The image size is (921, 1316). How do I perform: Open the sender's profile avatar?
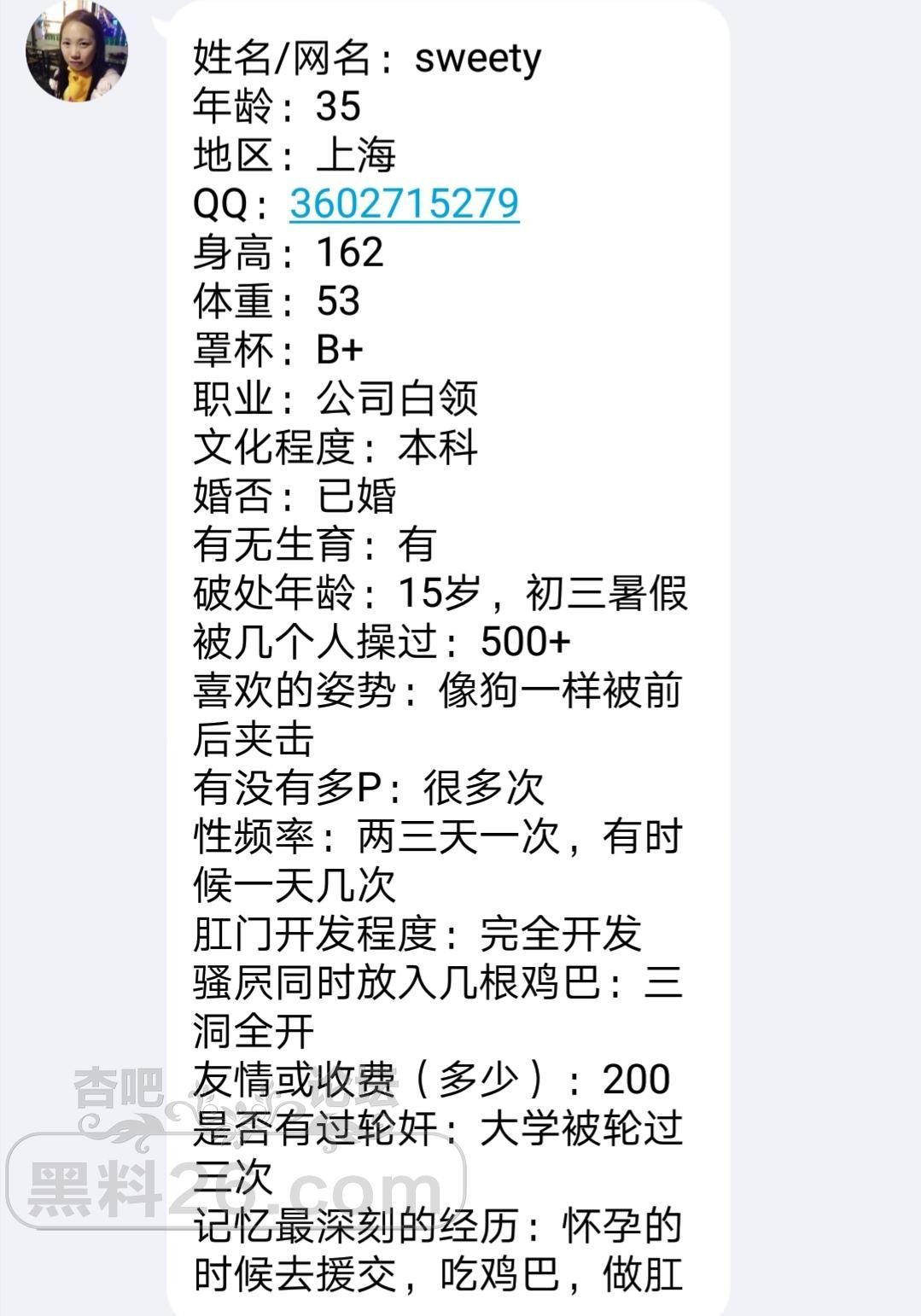tap(77, 53)
